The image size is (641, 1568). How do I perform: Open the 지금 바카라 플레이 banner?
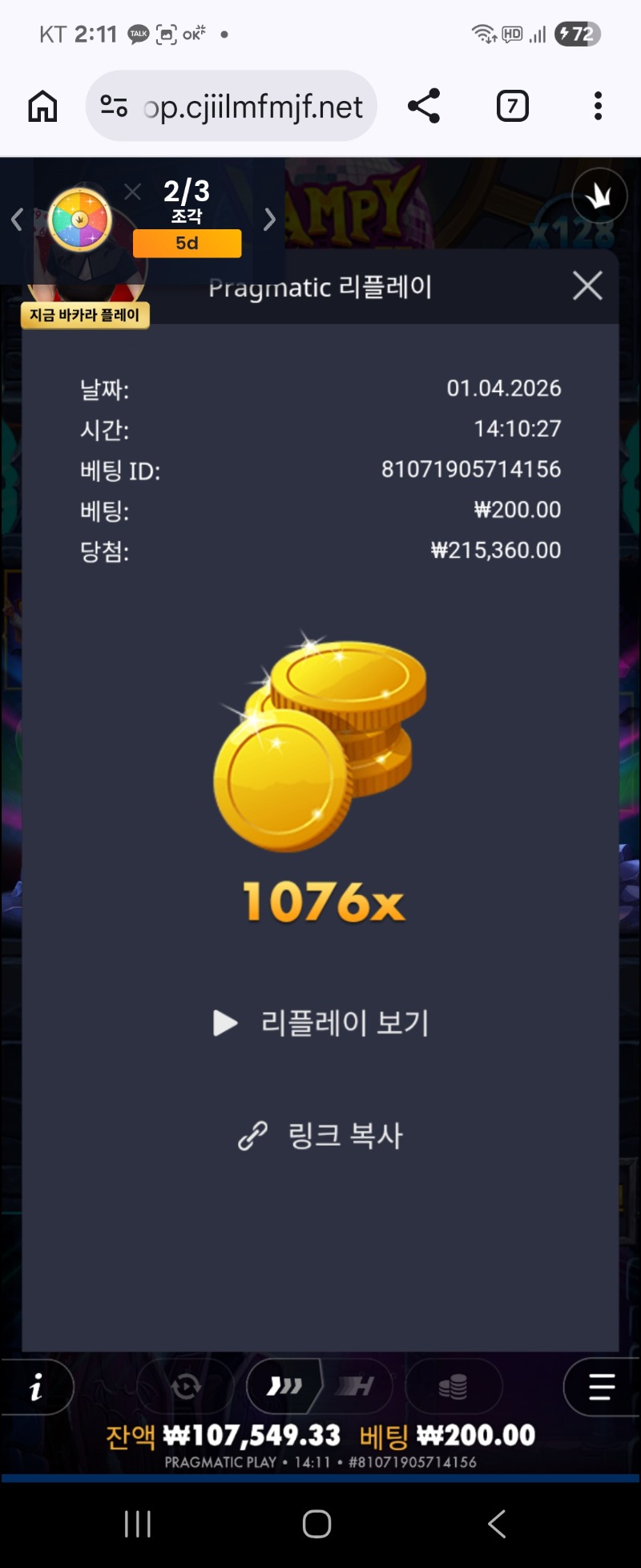coord(85,315)
